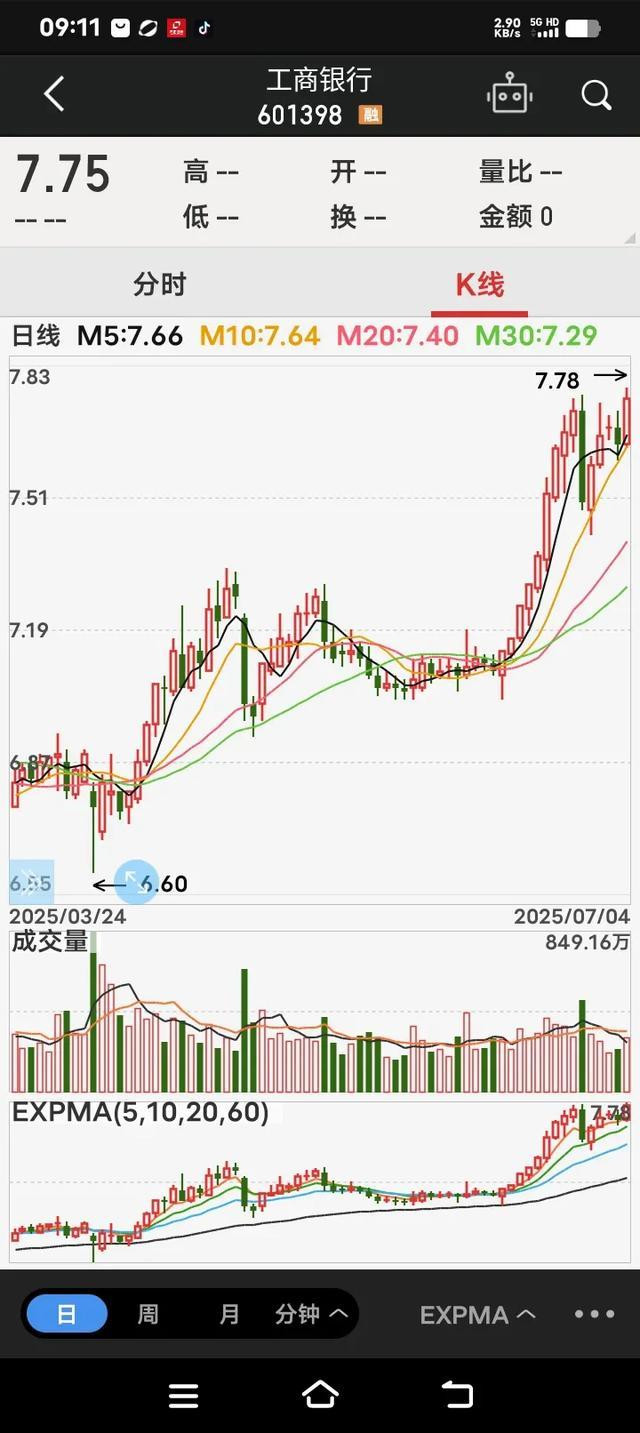Screen dimensions: 640x1433
Task: Open the three-dot more options menu
Action: pos(594,1314)
